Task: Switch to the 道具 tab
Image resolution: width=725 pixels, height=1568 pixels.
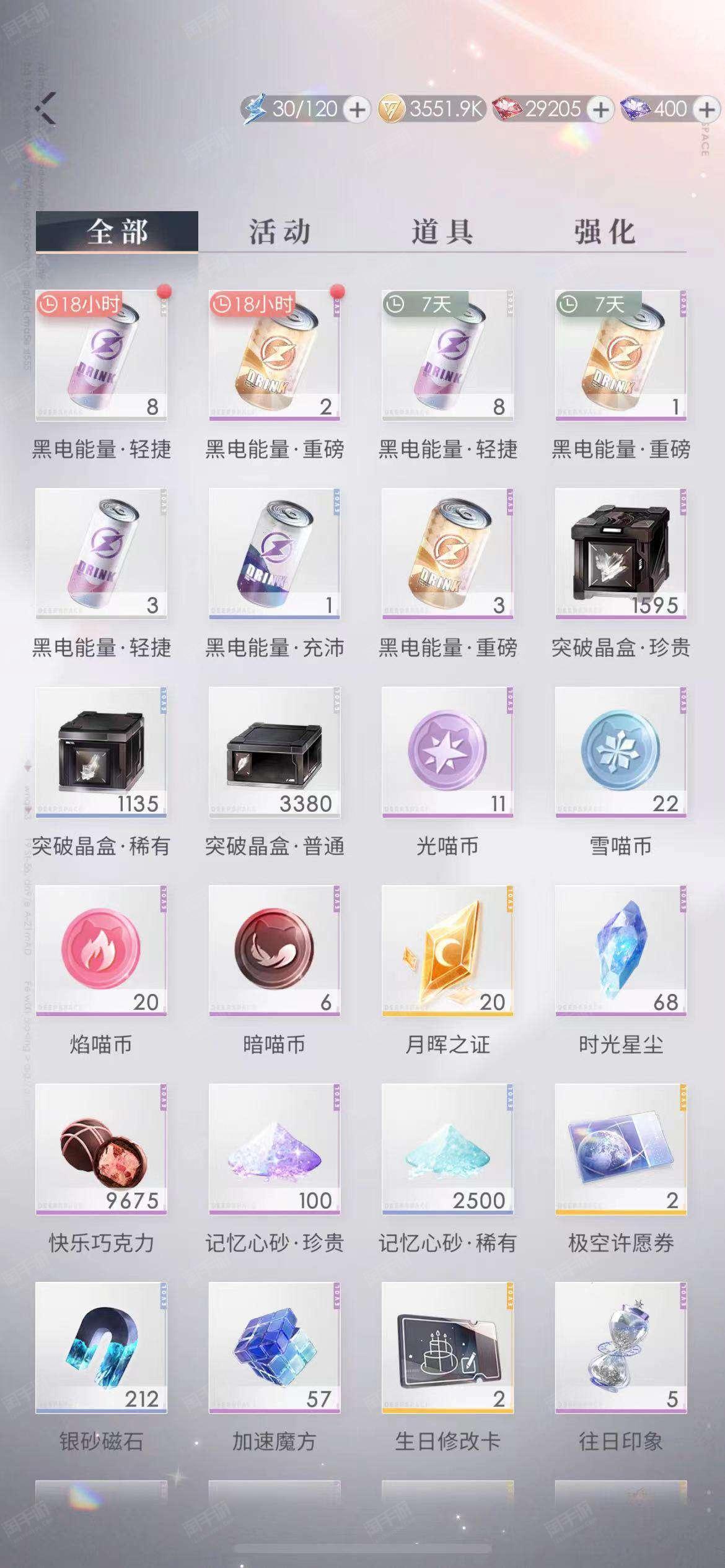Action: coord(442,232)
